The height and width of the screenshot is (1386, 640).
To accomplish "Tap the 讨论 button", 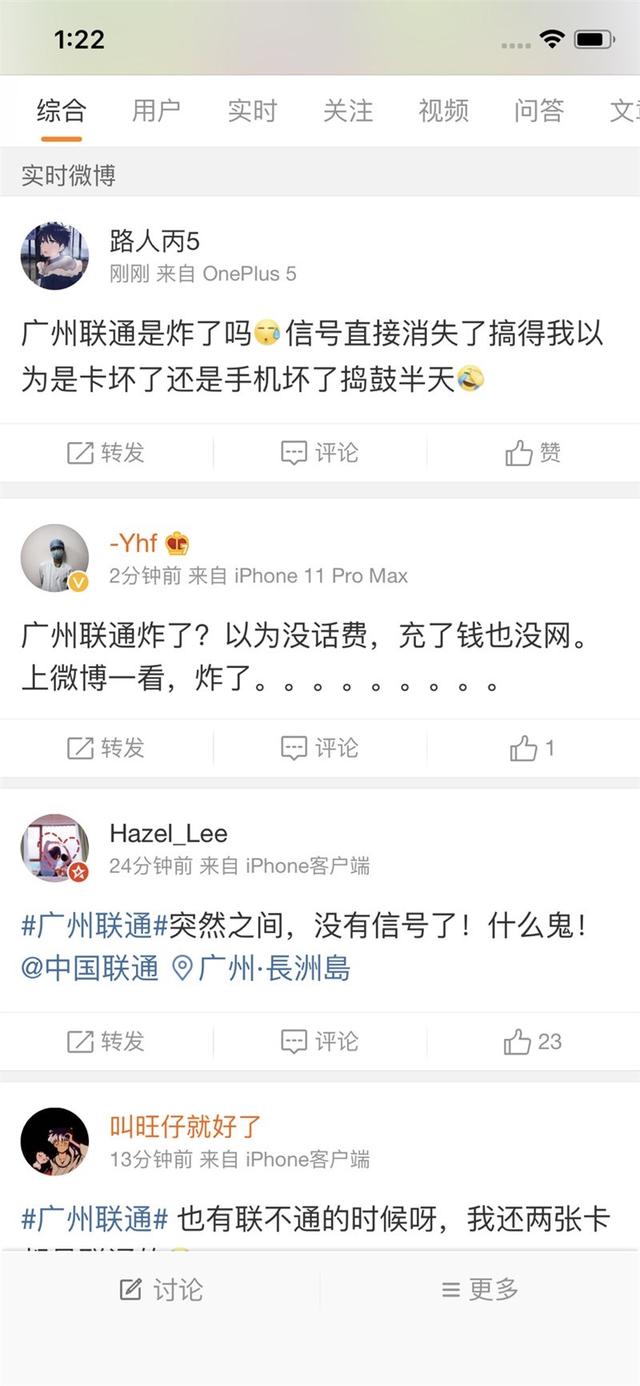I will click(x=160, y=1290).
